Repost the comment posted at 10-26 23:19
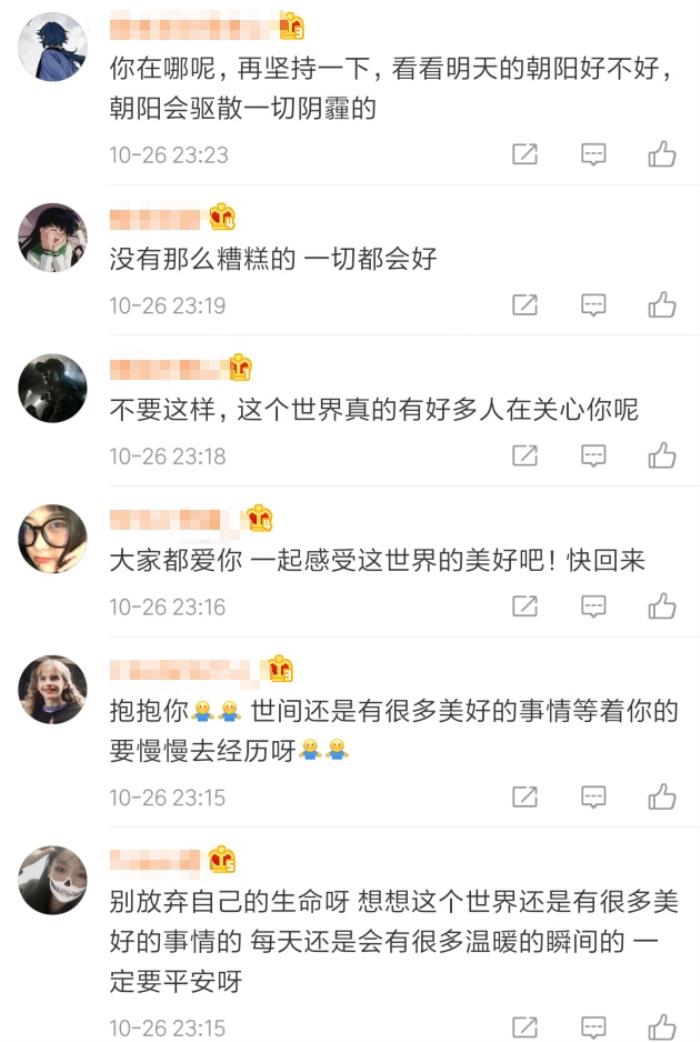Viewport: 700px width, 1042px height. (525, 305)
